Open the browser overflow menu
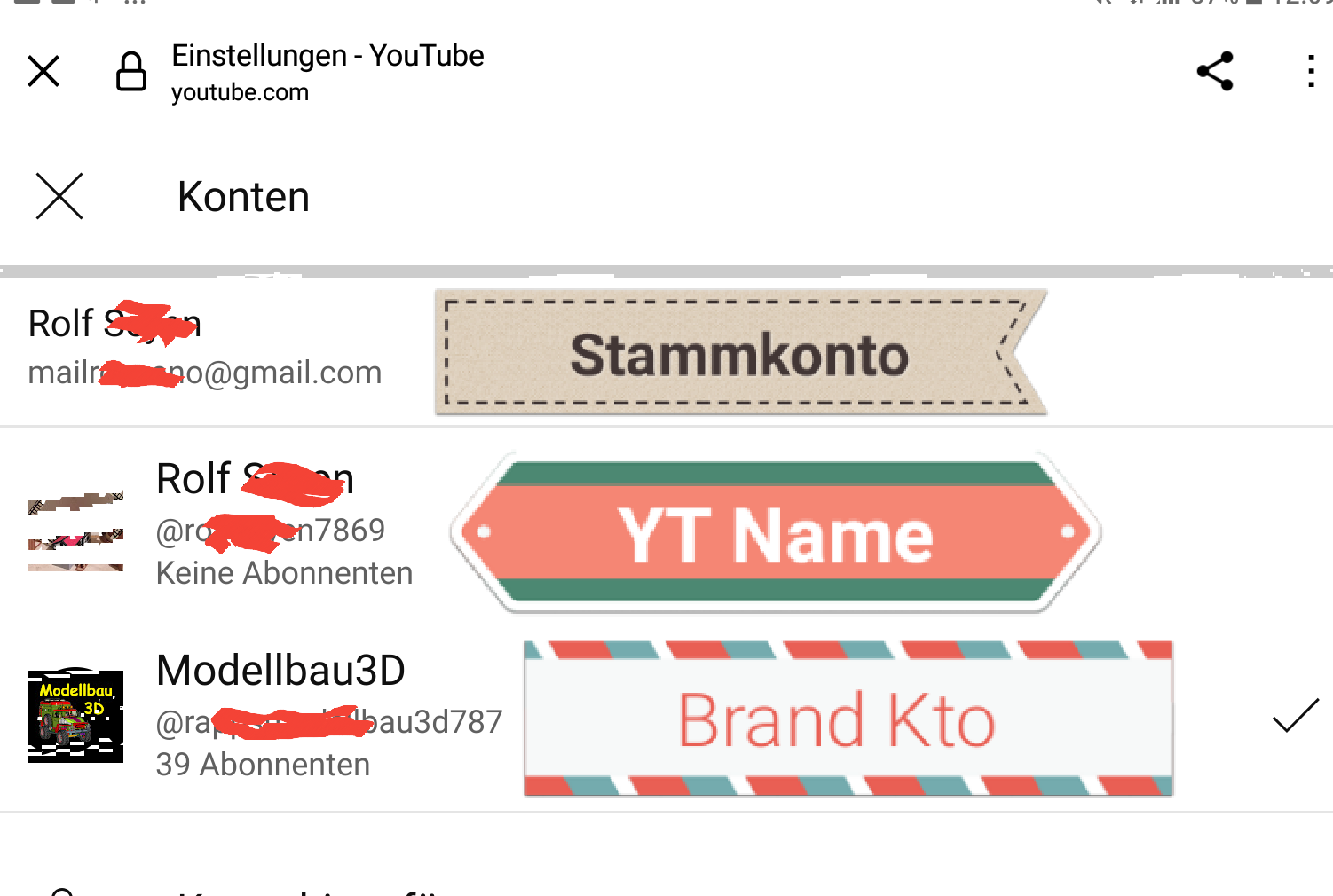This screenshot has height=896, width=1333. pyautogui.click(x=1310, y=71)
